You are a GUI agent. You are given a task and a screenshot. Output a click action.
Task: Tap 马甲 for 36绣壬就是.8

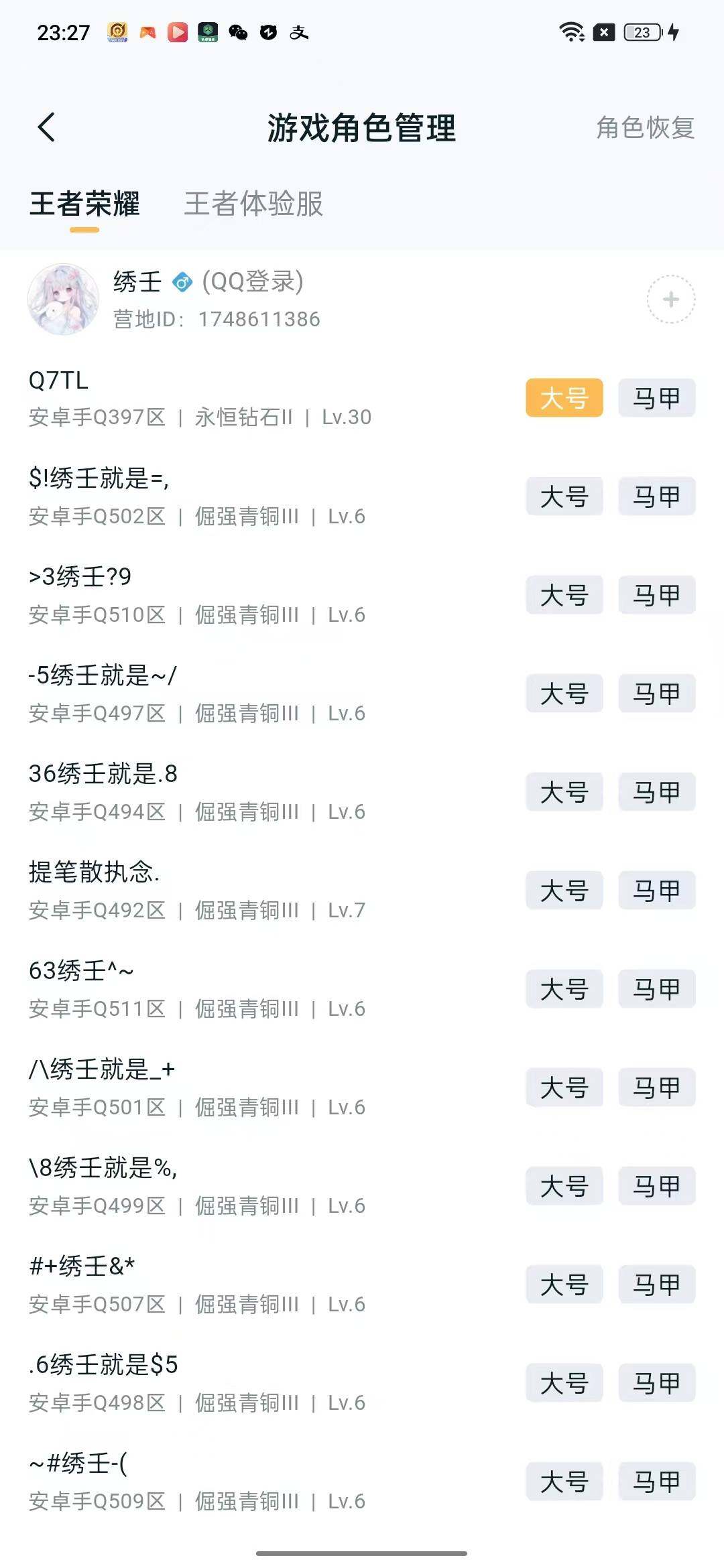(656, 792)
